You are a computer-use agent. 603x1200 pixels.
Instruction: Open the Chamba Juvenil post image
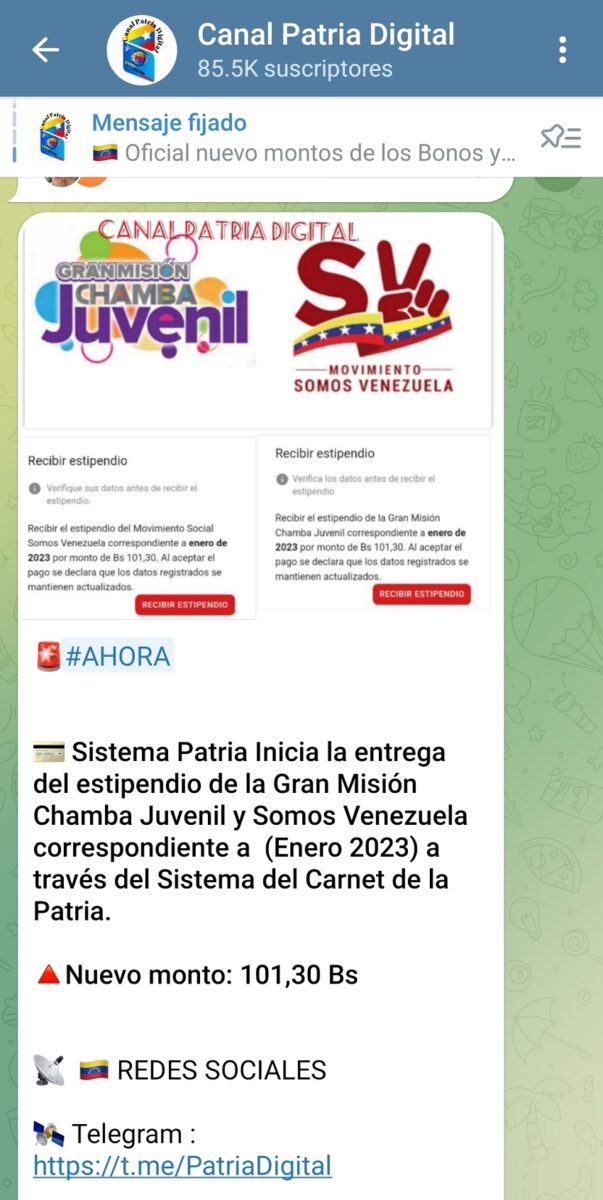258,415
